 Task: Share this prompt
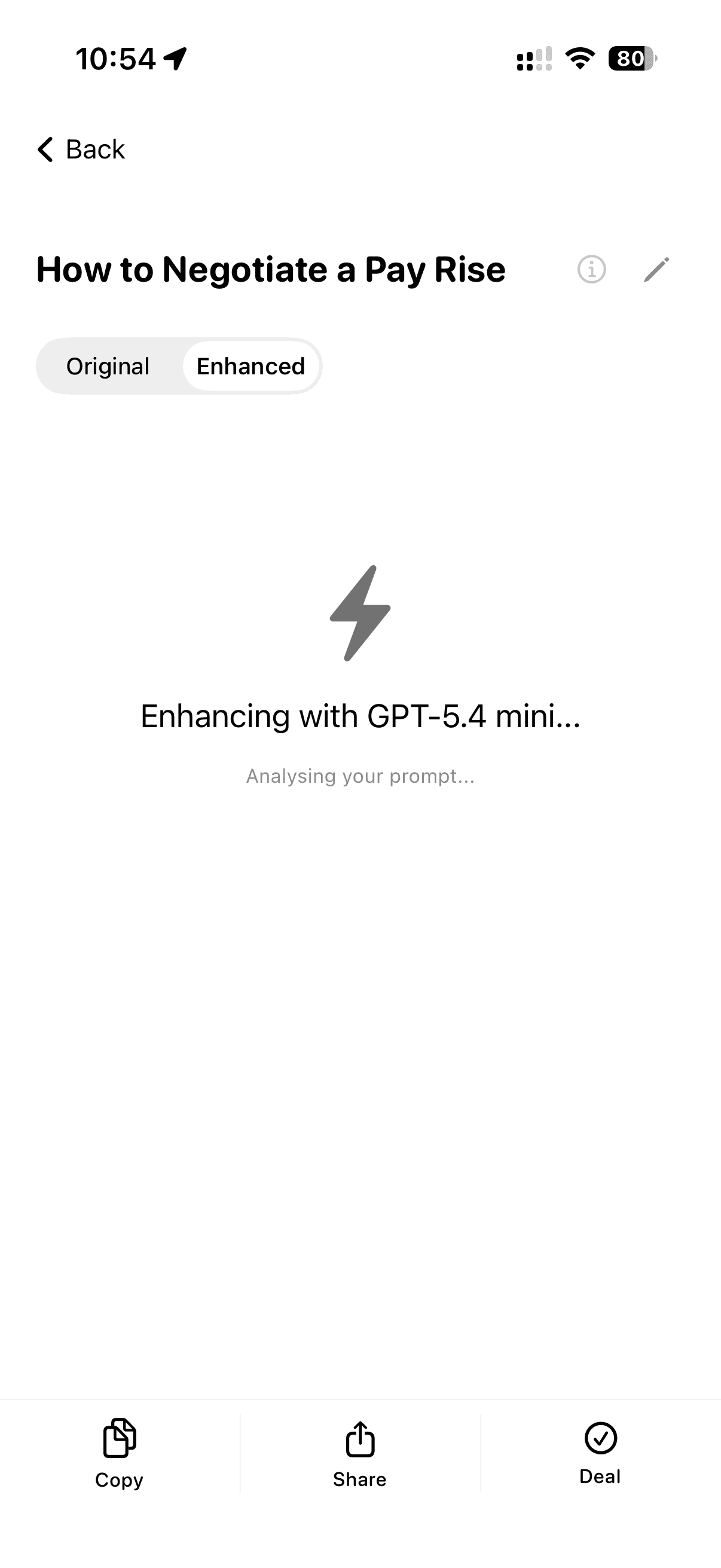tap(359, 1453)
